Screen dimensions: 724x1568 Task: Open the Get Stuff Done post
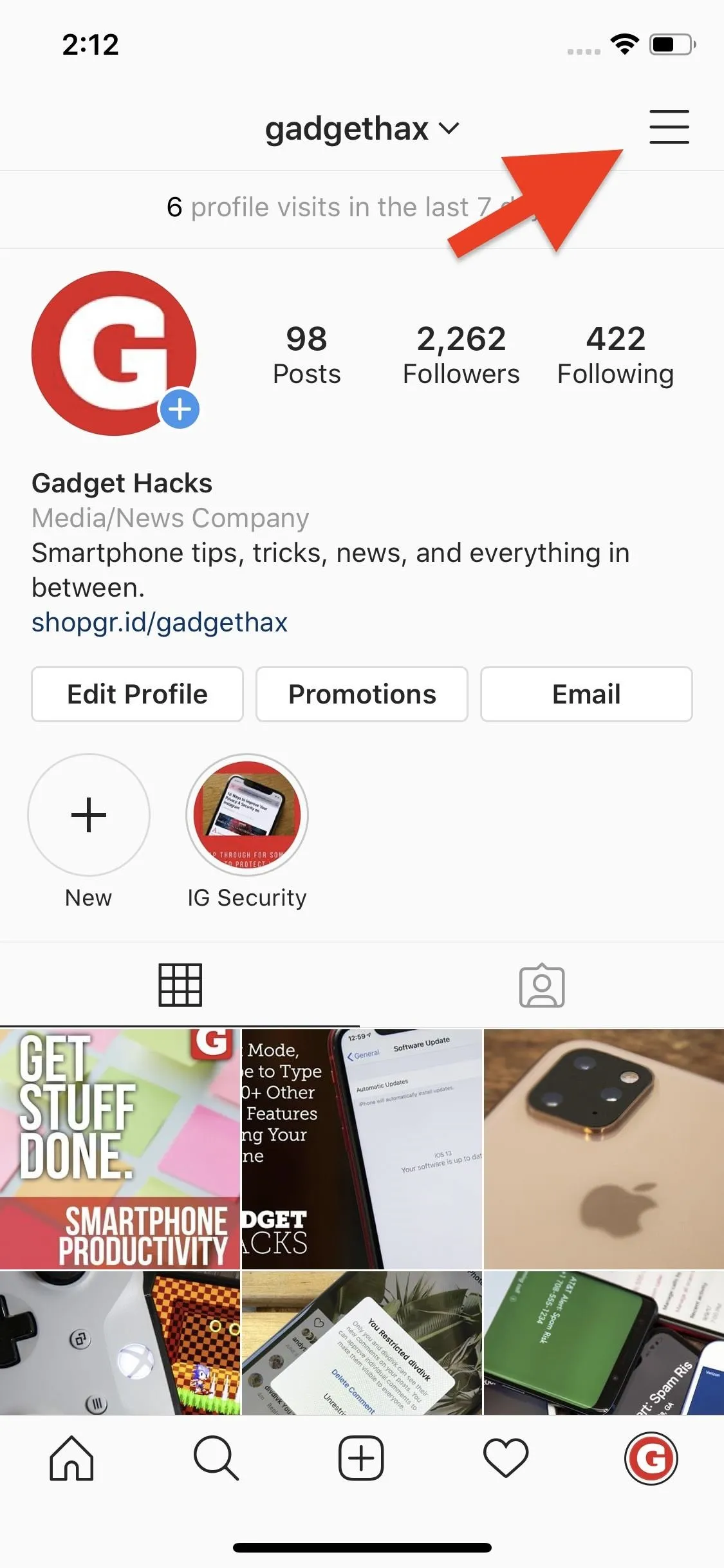tap(120, 1149)
